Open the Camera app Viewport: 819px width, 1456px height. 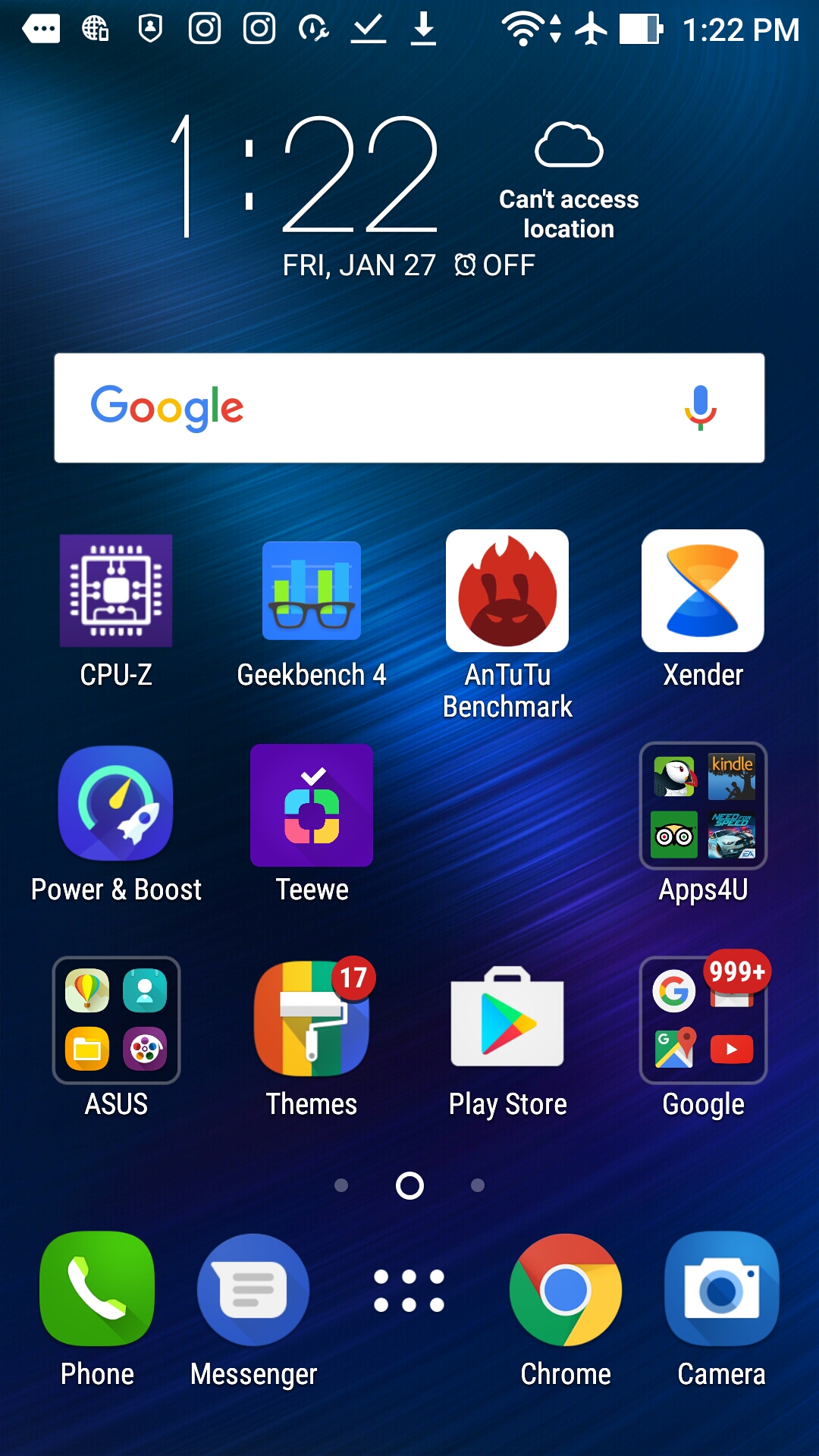pyautogui.click(x=721, y=1289)
